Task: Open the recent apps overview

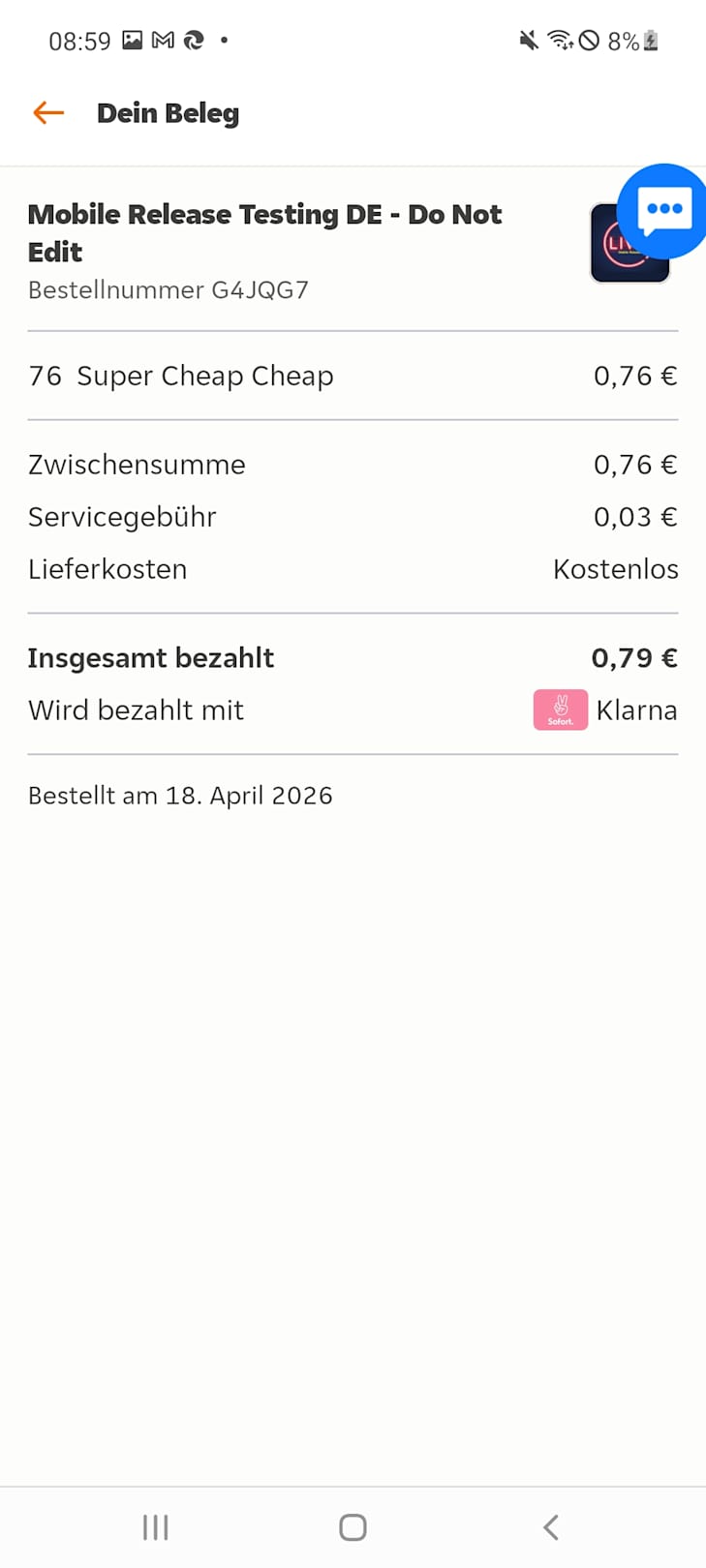Action: click(x=155, y=1527)
